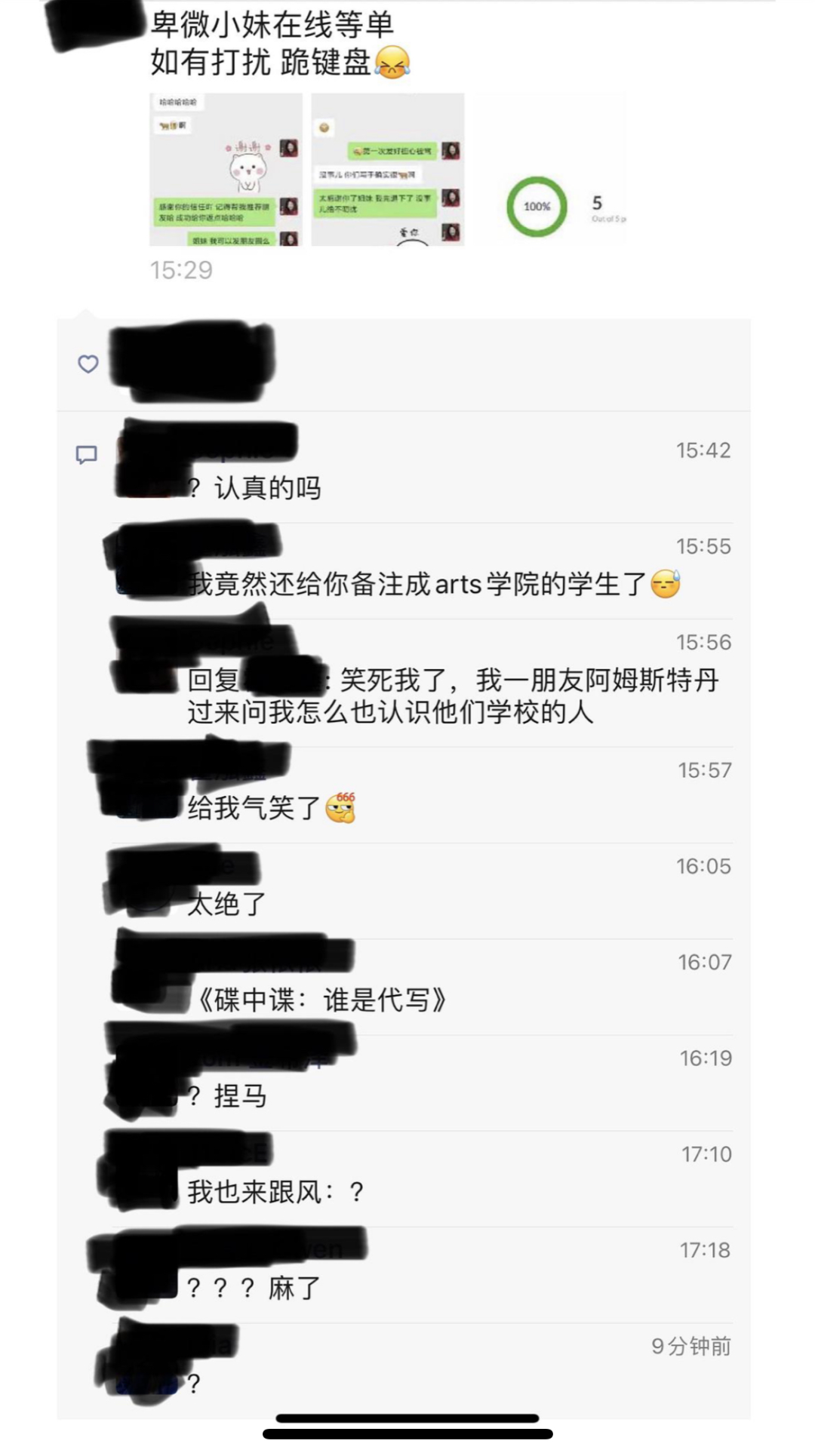
Task: View the 100% score image thumbnail
Action: tap(549, 170)
